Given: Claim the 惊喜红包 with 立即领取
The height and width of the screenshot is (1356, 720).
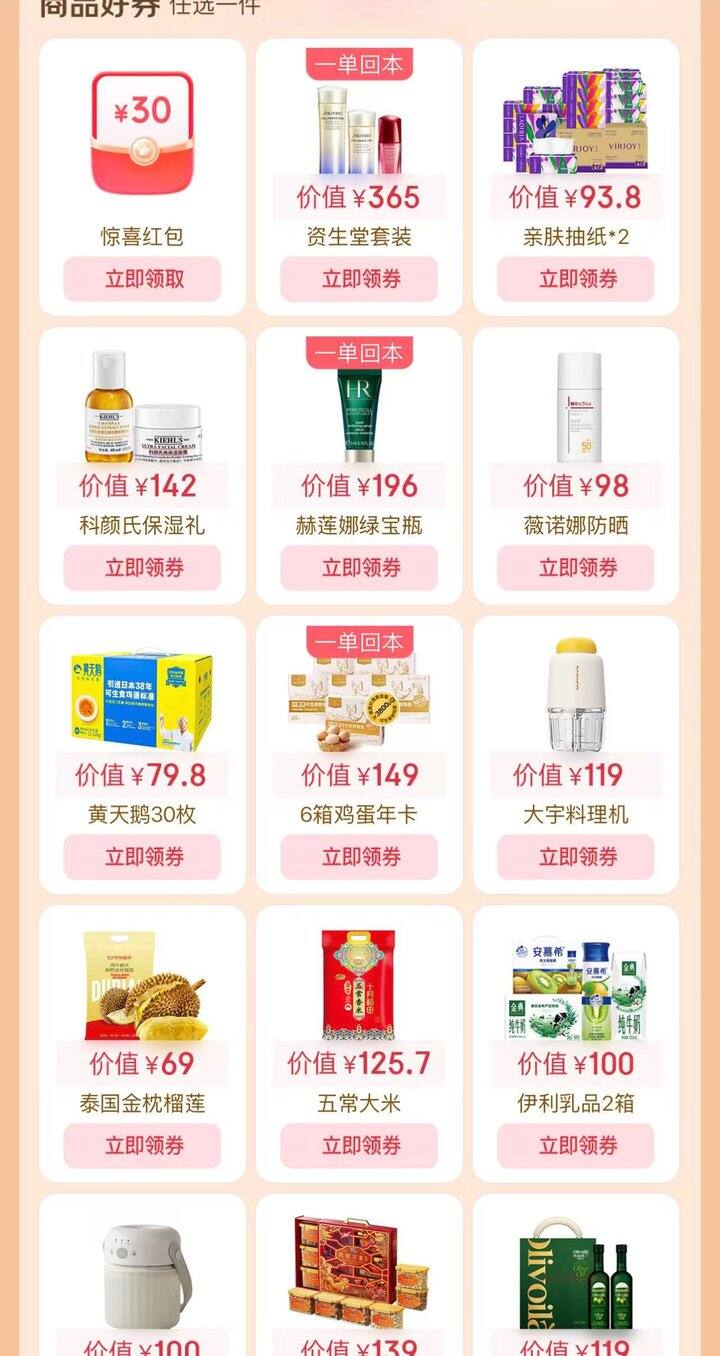Looking at the screenshot, I should point(142,279).
